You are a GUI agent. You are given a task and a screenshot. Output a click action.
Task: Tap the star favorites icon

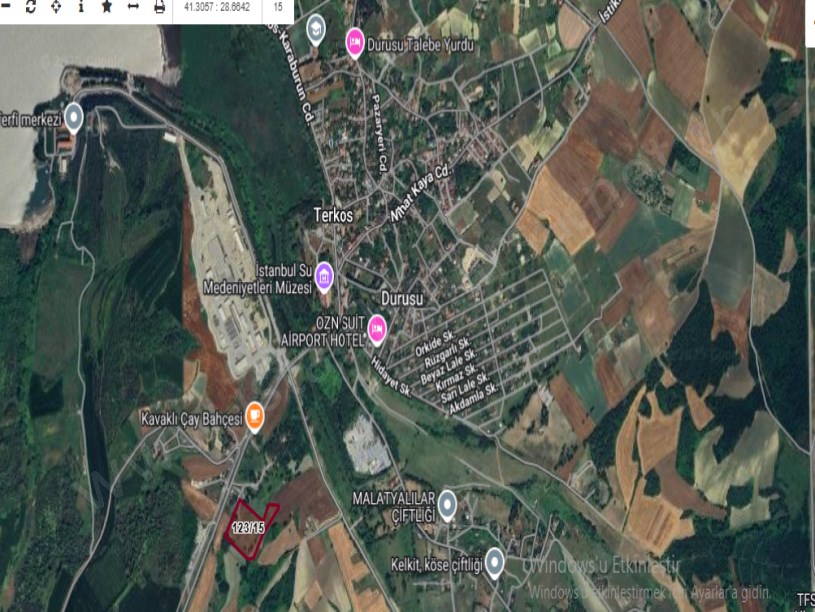pos(107,6)
